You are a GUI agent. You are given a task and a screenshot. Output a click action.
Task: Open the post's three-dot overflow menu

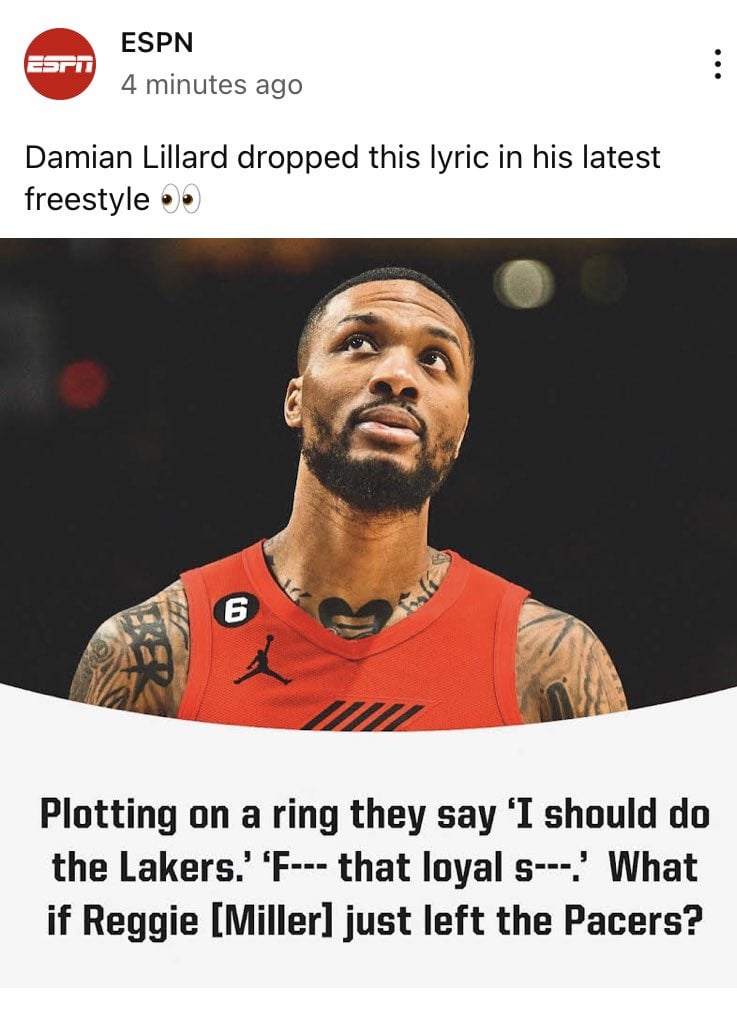click(716, 65)
